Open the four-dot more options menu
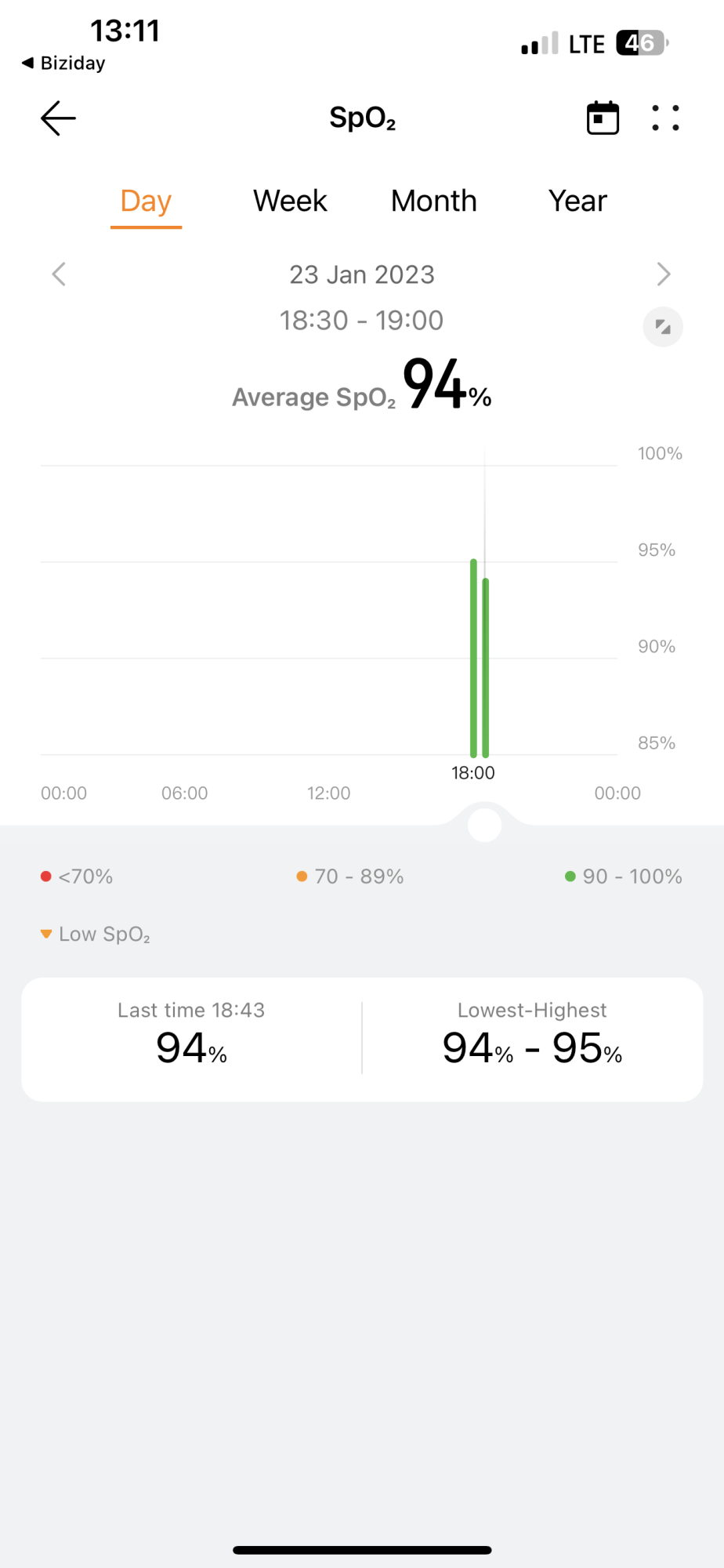 click(665, 118)
